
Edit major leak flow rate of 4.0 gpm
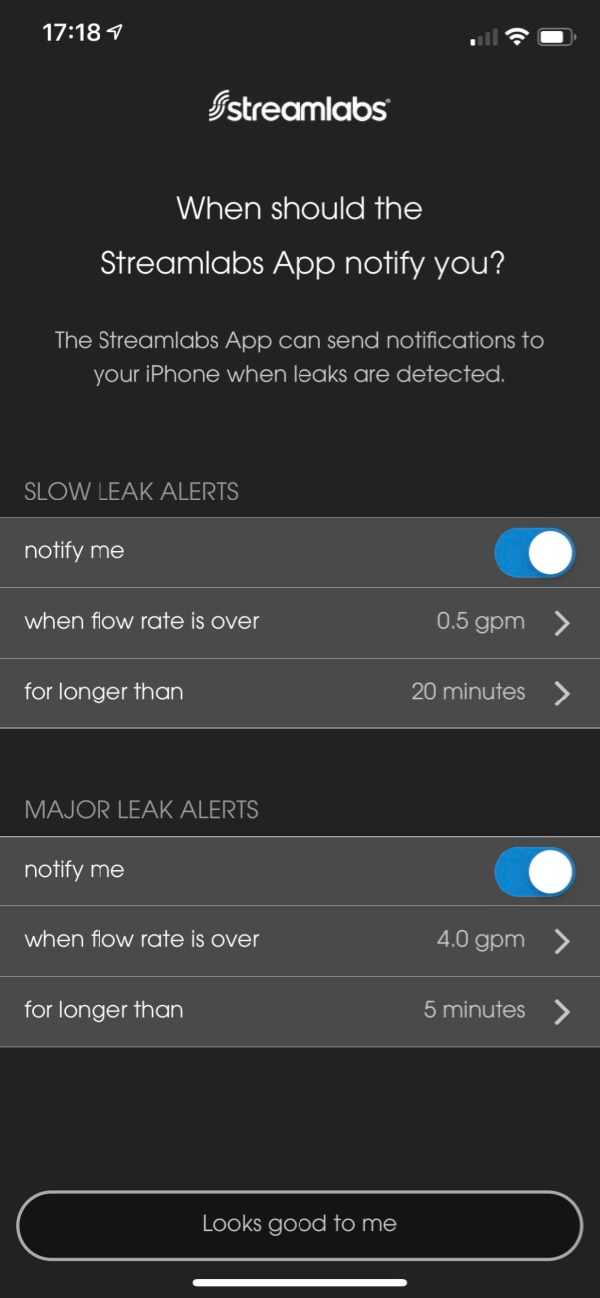tap(300, 940)
